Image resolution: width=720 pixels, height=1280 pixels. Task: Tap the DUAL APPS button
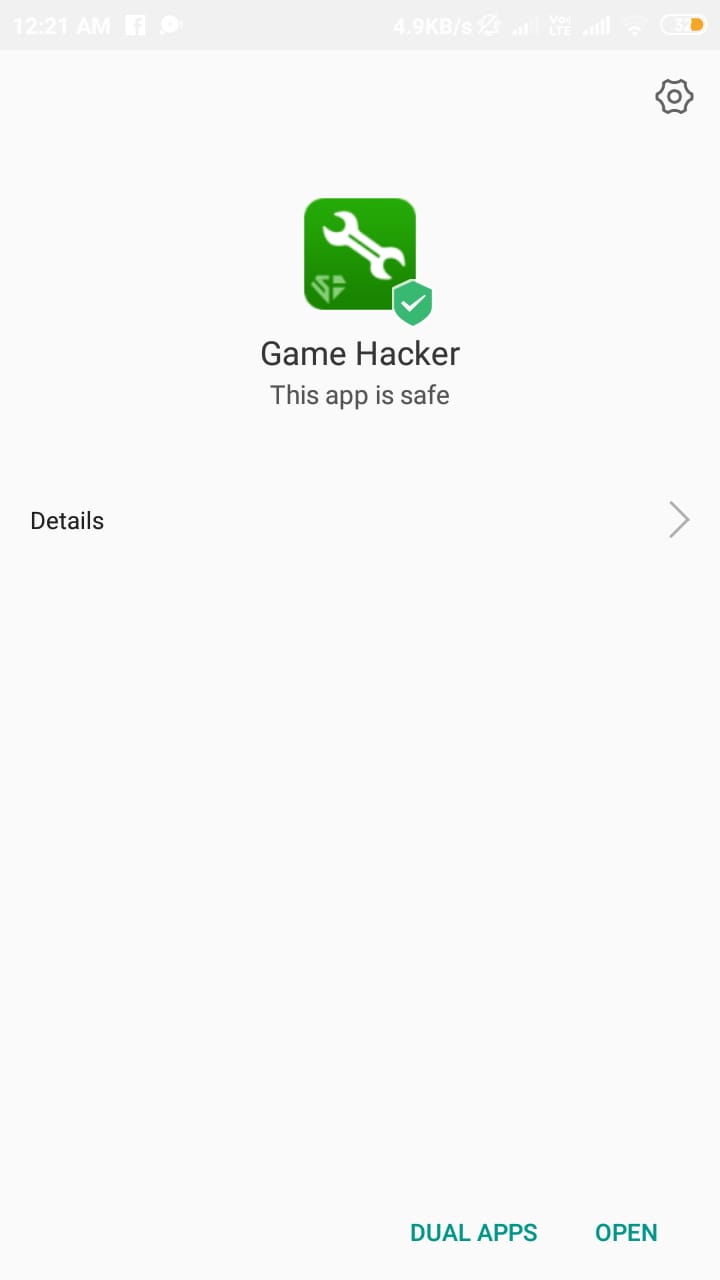473,1233
